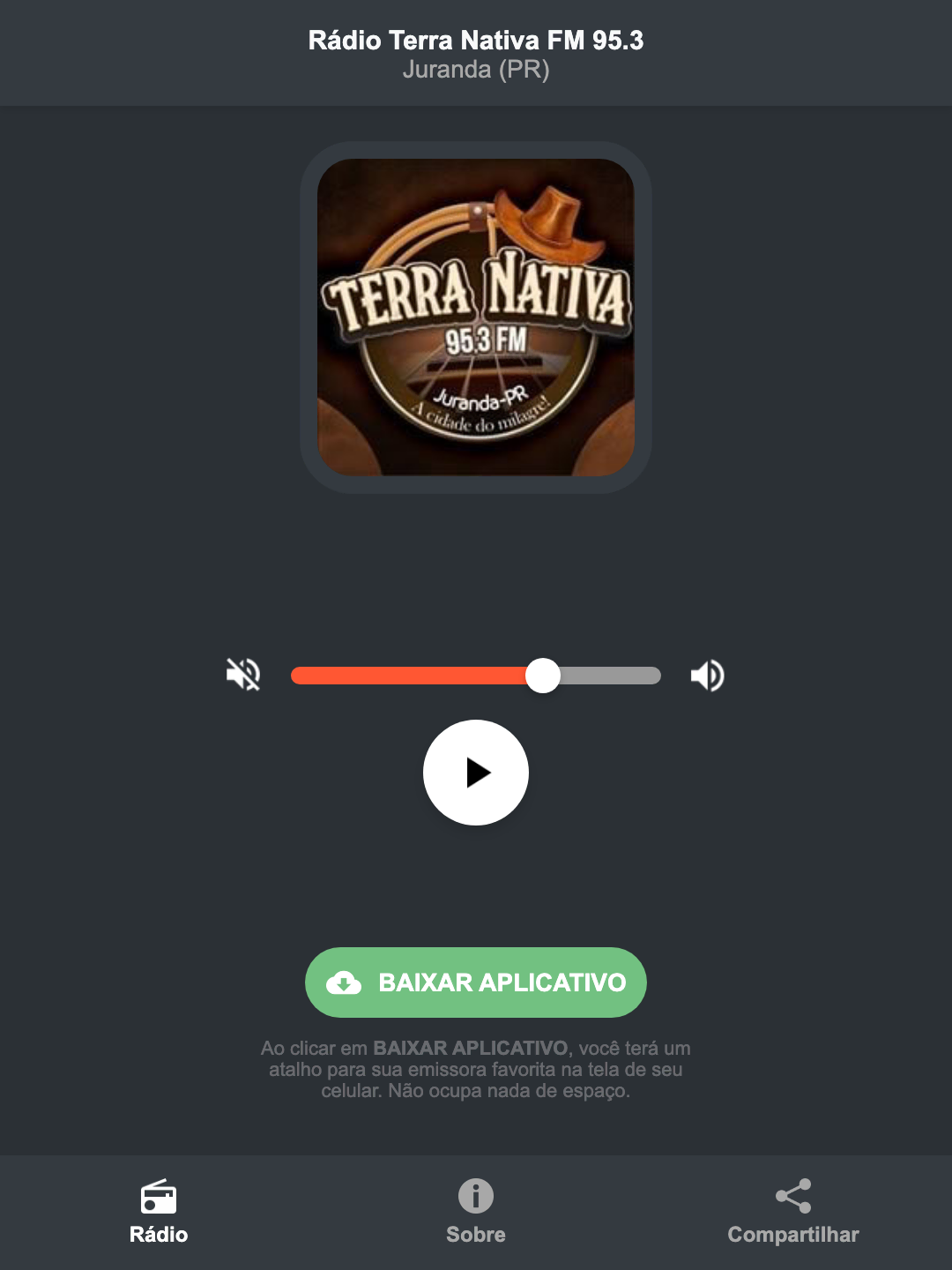Screen dimensions: 952x1270
Task: Click the gray unfilled volume track
Action: 613,675
